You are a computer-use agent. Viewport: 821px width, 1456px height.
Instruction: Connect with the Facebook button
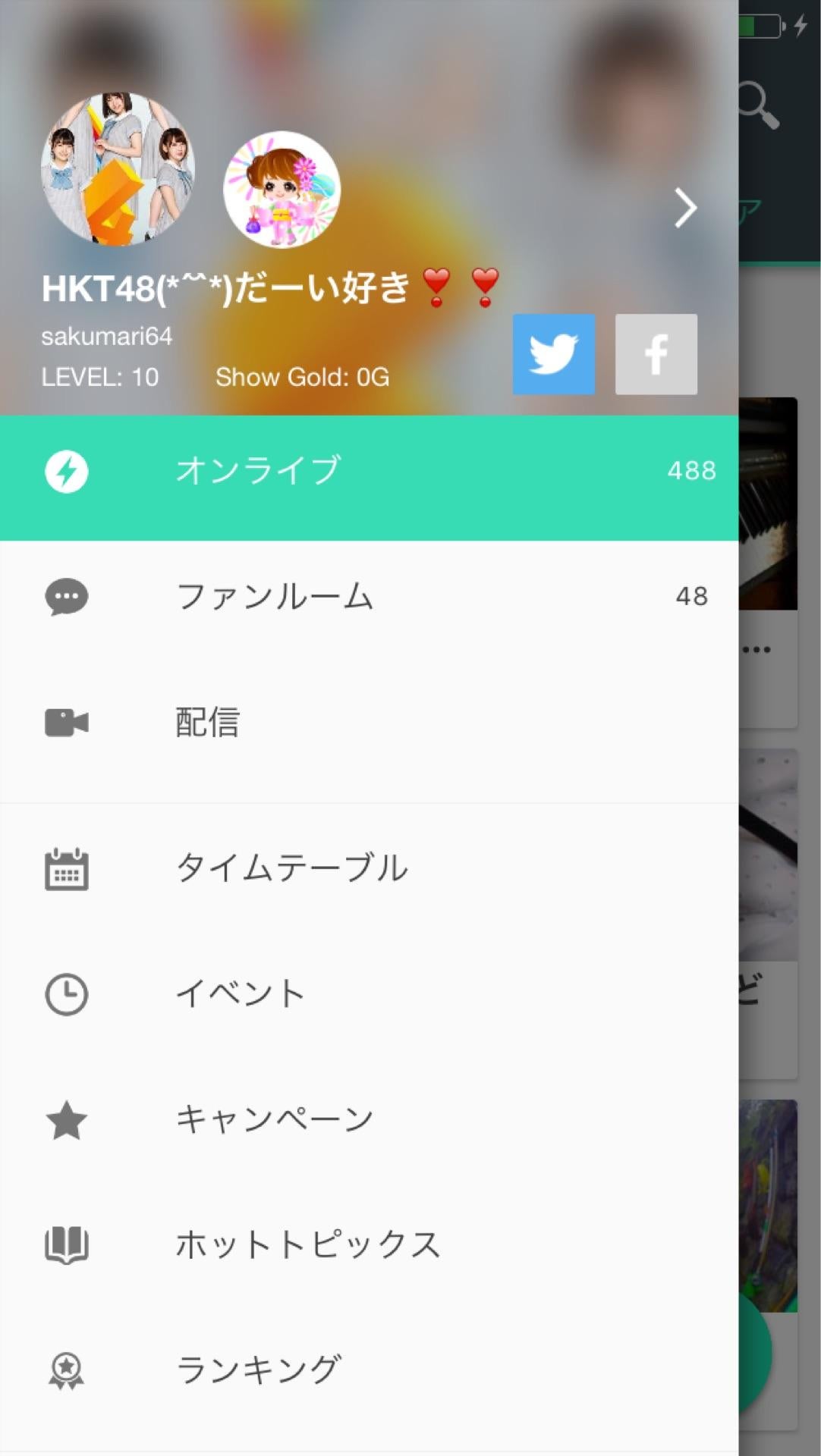[656, 354]
